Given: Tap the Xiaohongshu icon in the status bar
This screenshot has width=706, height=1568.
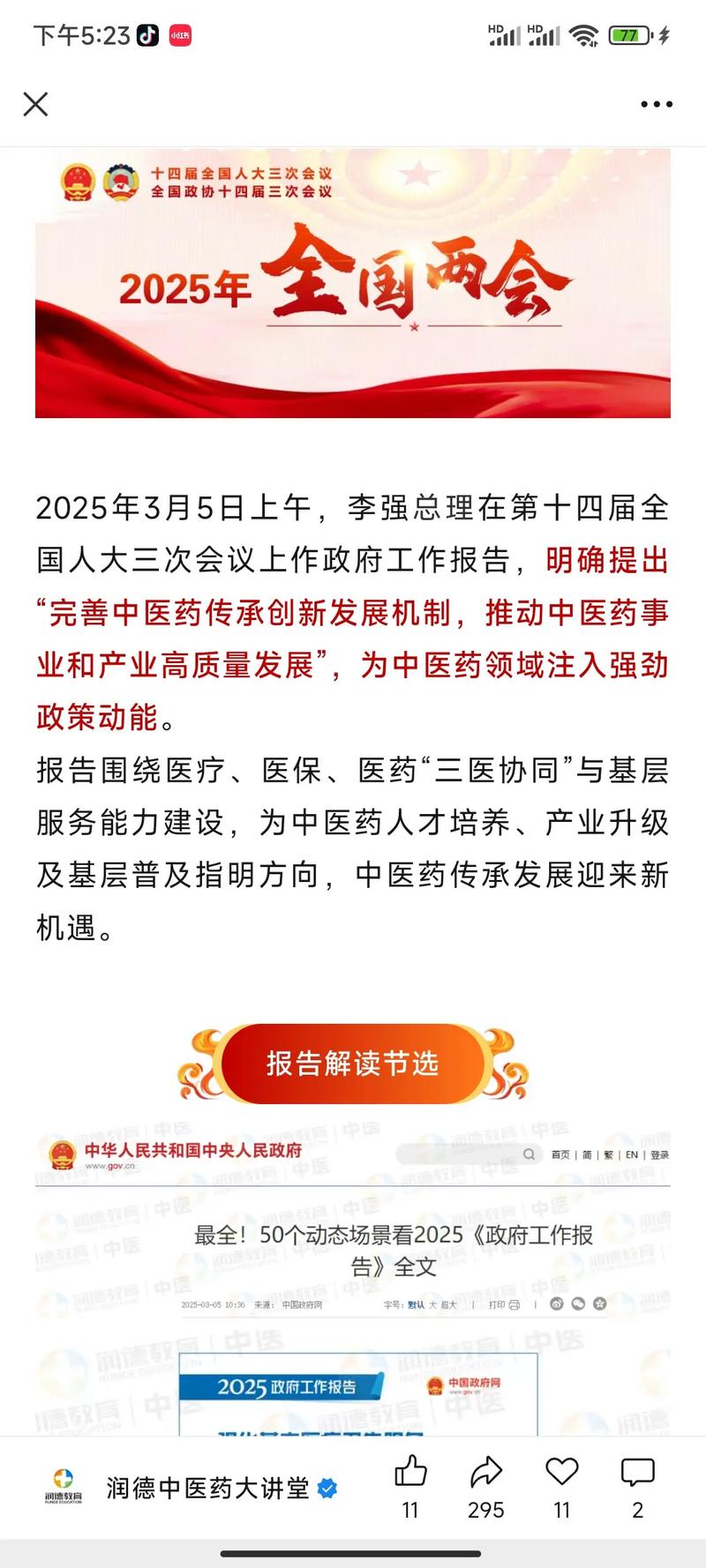Looking at the screenshot, I should (x=179, y=34).
